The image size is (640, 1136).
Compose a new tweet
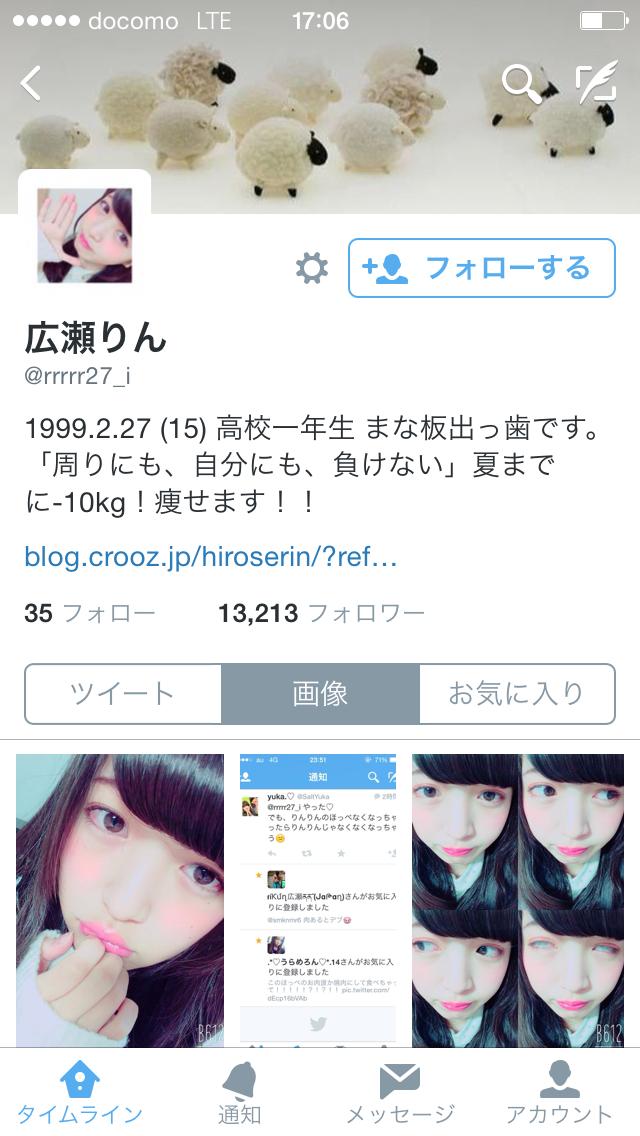[596, 84]
